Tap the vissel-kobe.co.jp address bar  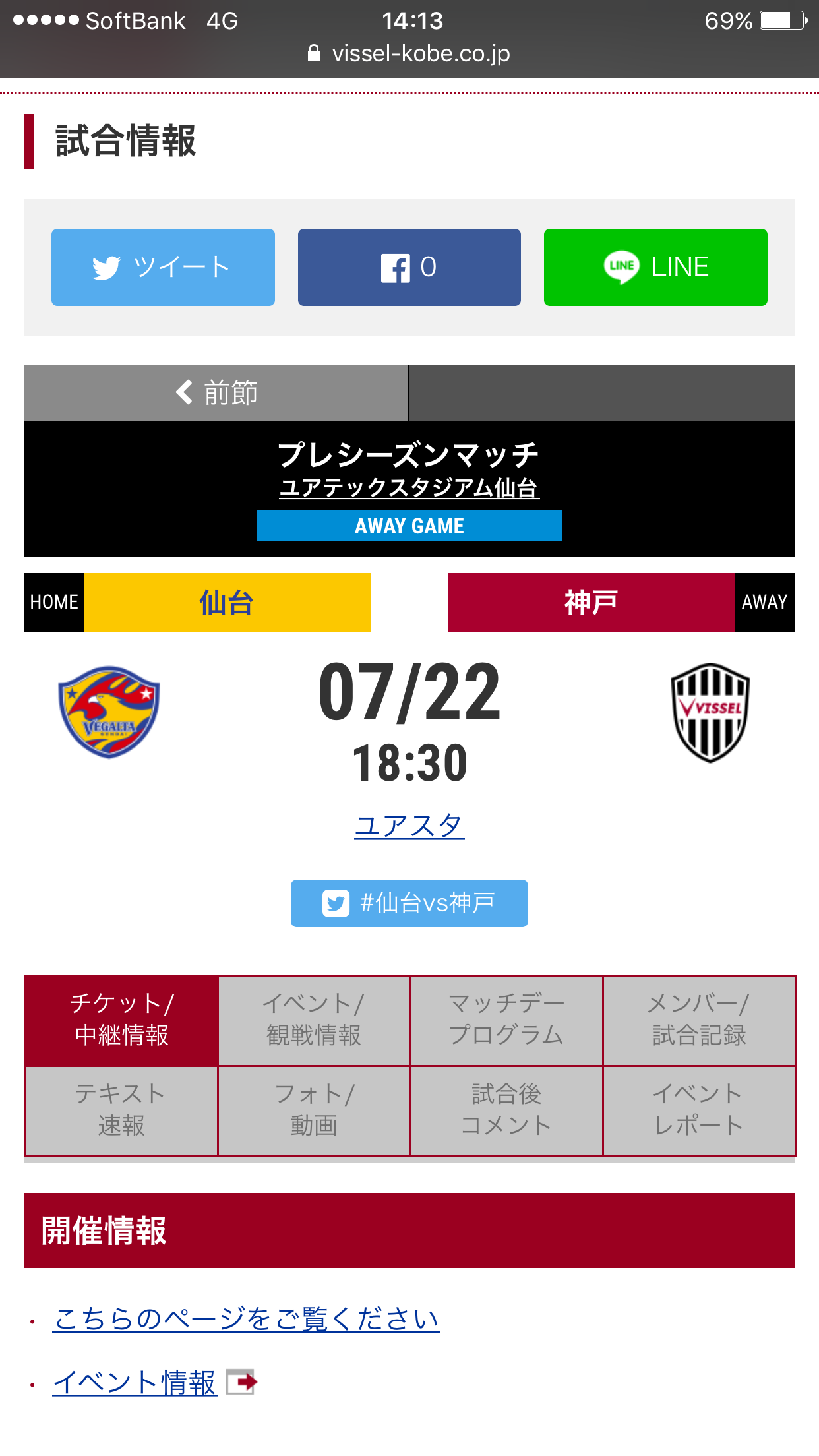409,53
